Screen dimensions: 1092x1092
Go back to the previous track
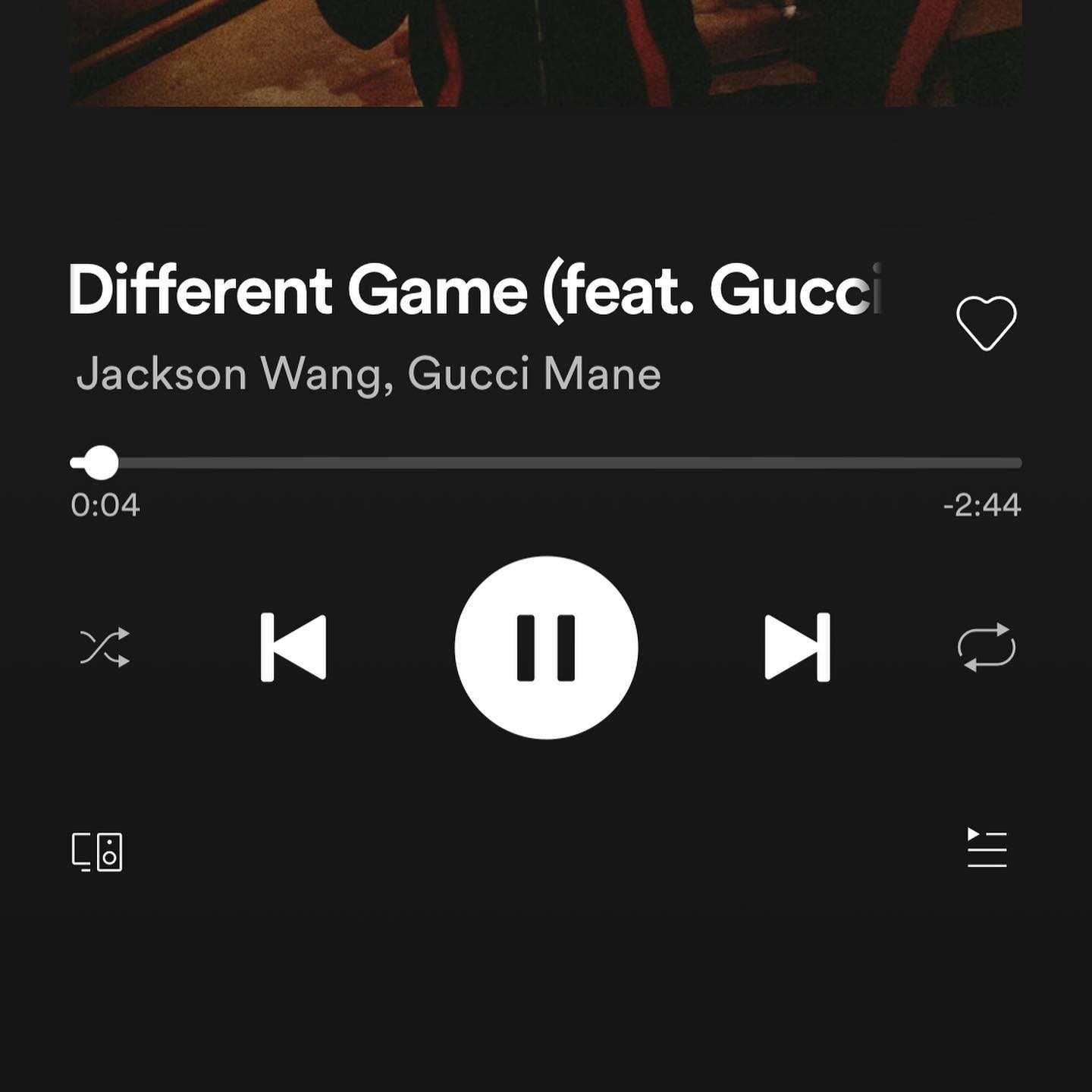(293, 647)
